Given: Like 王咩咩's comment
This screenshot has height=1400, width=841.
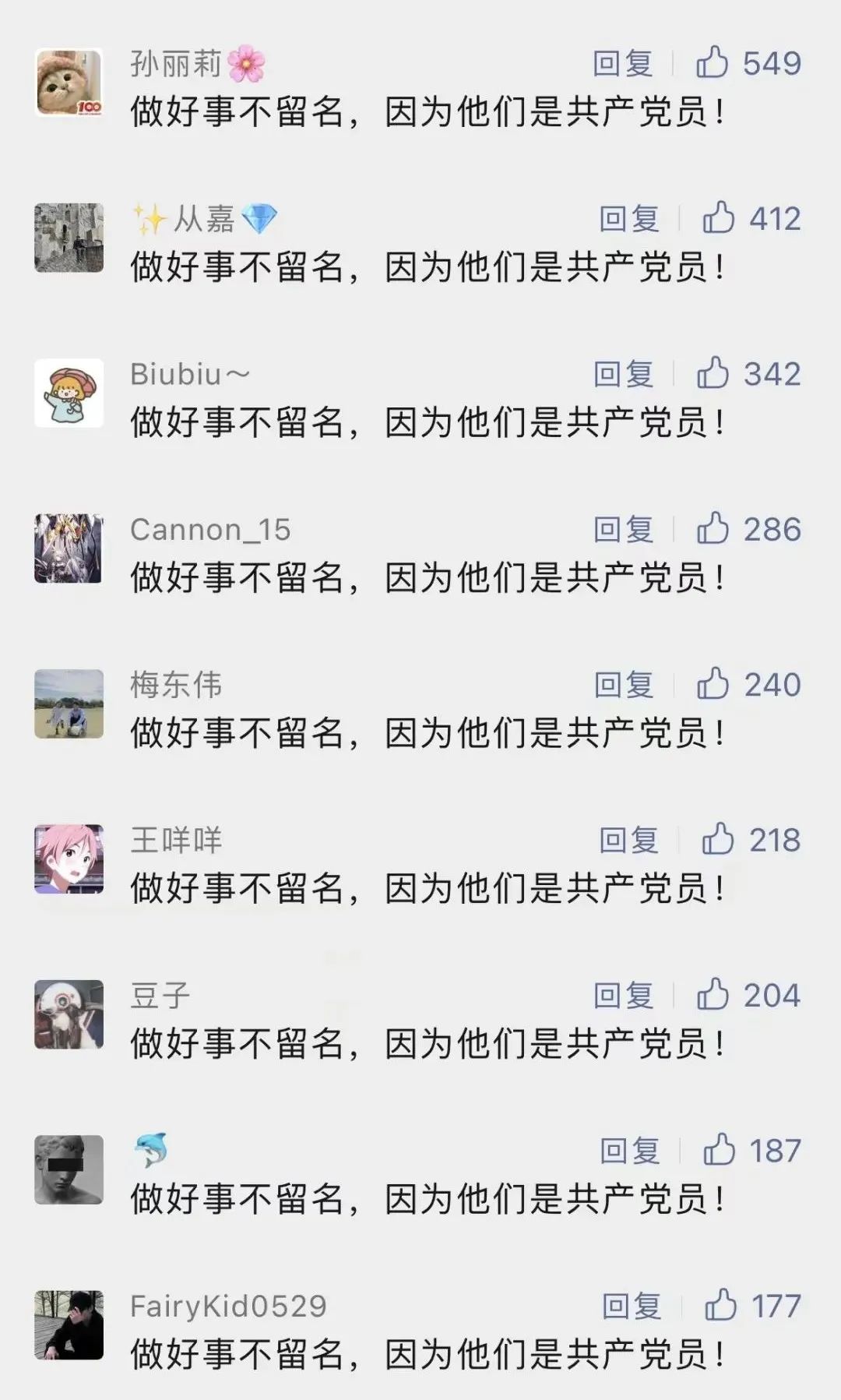Looking at the screenshot, I should (718, 839).
